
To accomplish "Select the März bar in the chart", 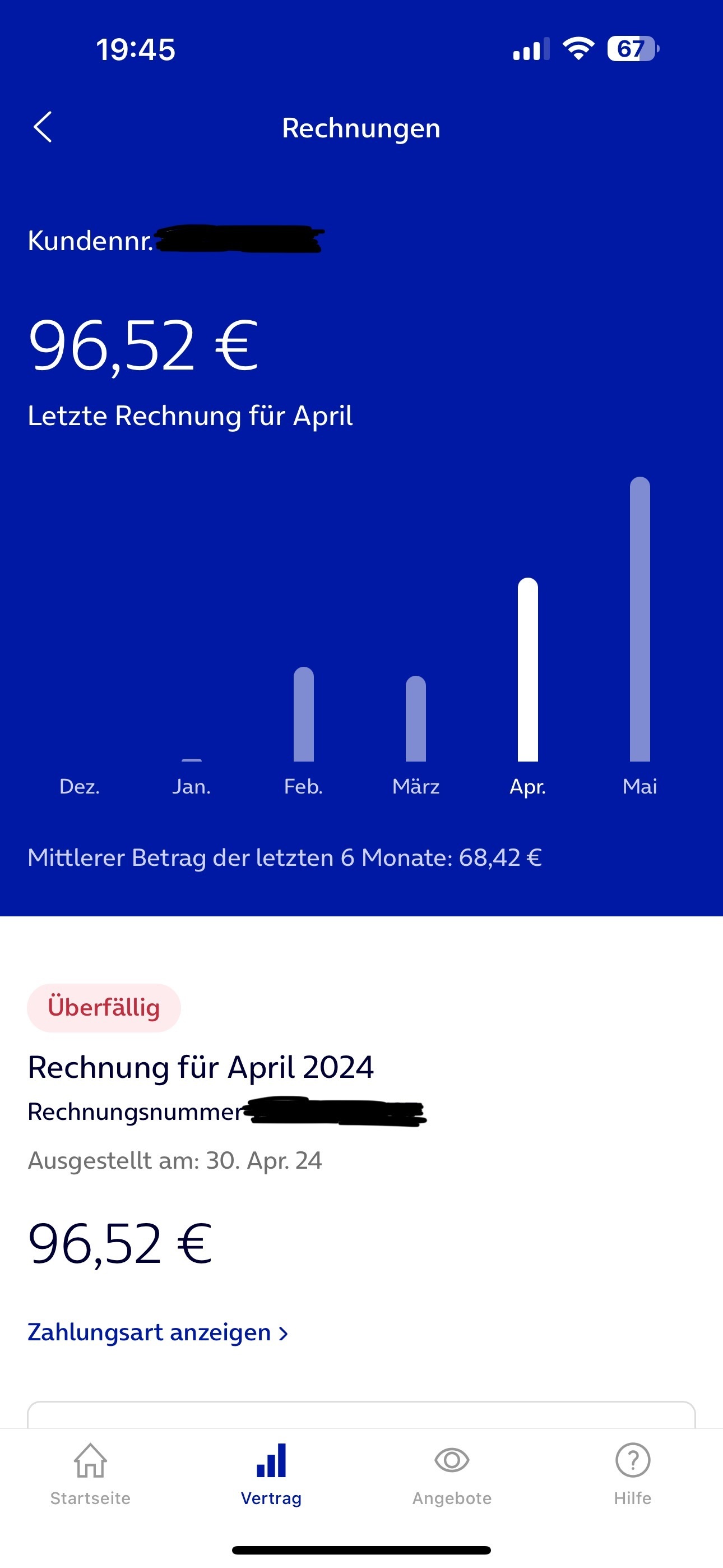I will pos(416,718).
